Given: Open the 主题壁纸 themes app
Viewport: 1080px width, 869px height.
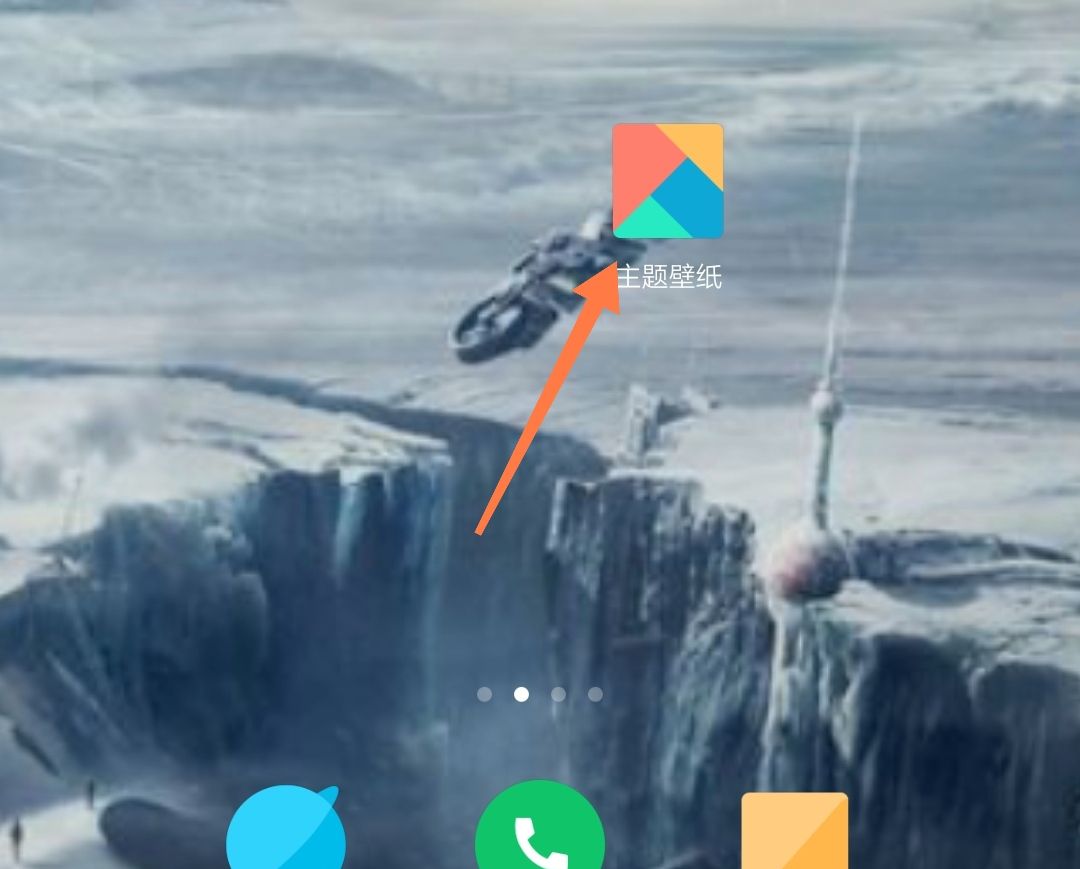Looking at the screenshot, I should coord(667,181).
